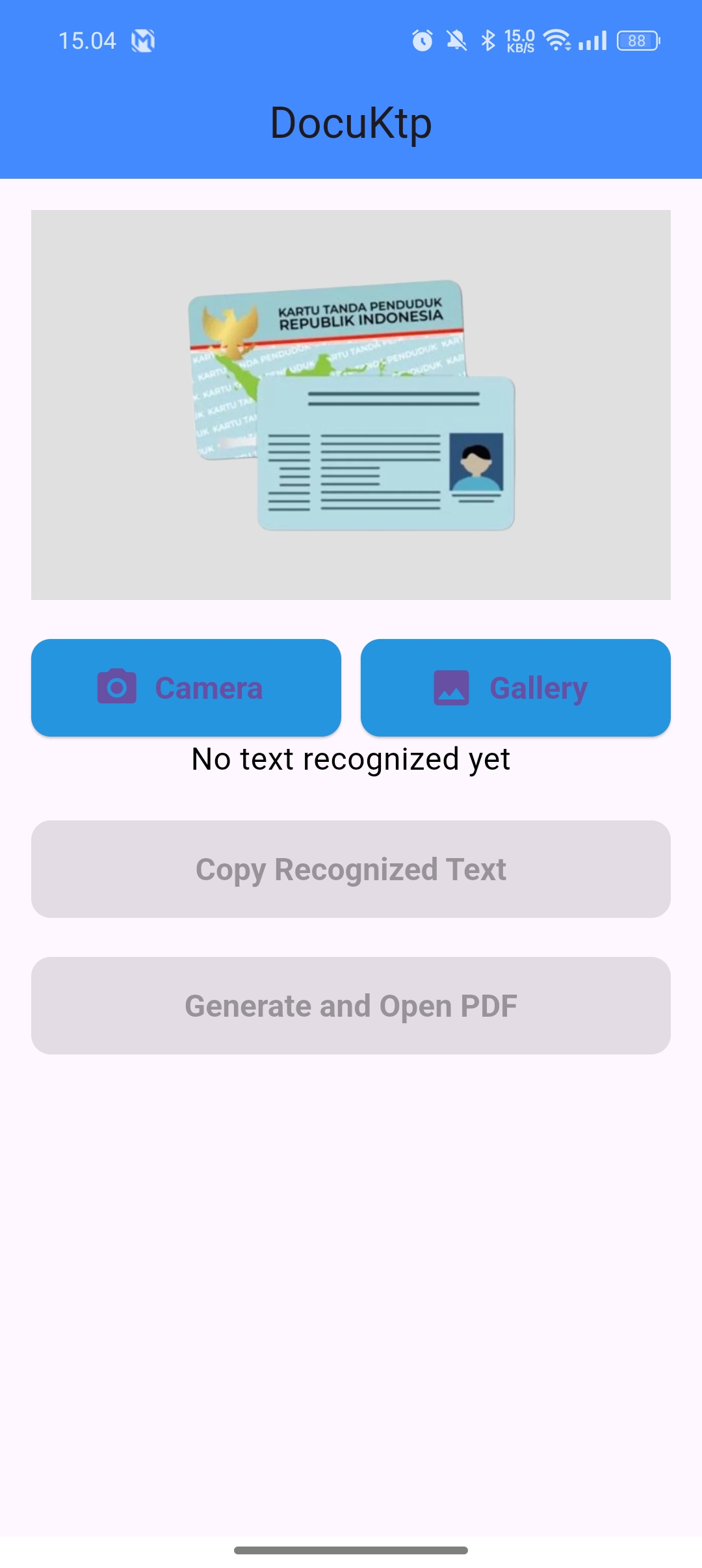Open the Camera to capture a KTP
The image size is (702, 1568).
186,688
